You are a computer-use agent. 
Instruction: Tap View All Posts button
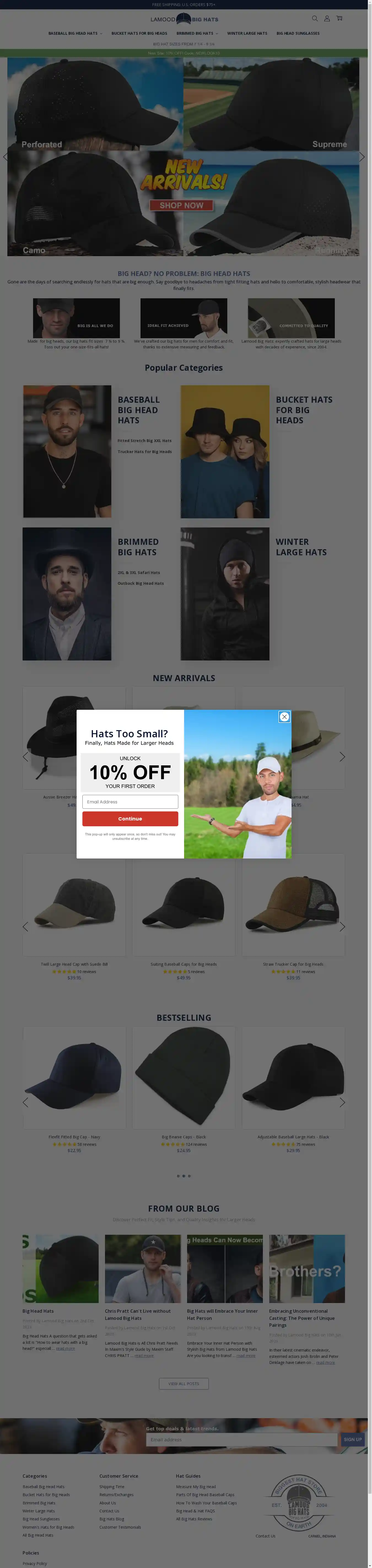click(183, 1383)
